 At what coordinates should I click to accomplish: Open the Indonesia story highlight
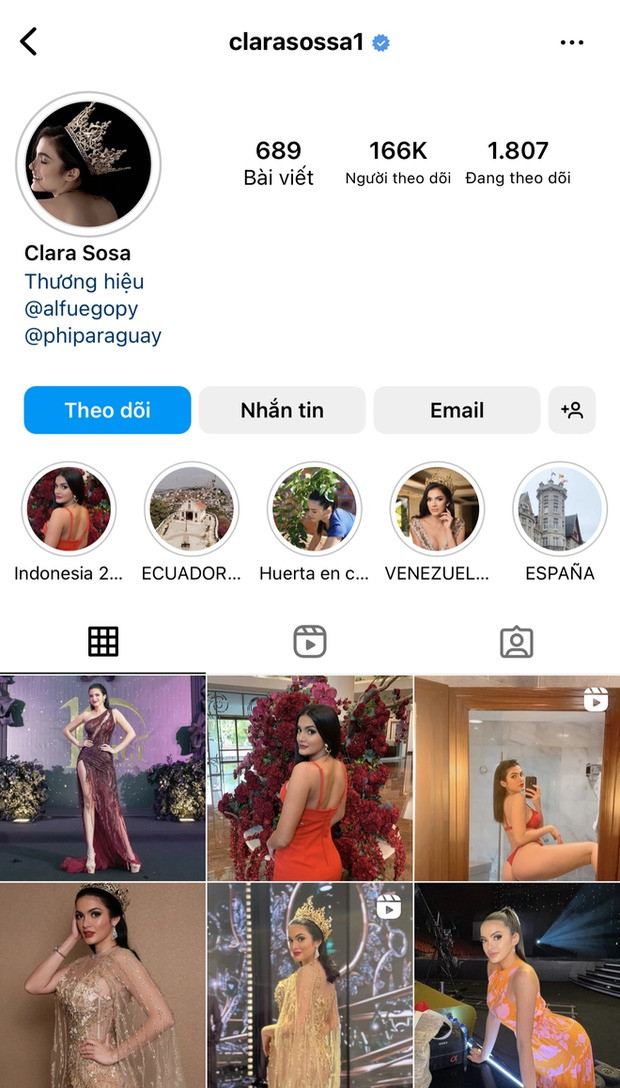[69, 508]
